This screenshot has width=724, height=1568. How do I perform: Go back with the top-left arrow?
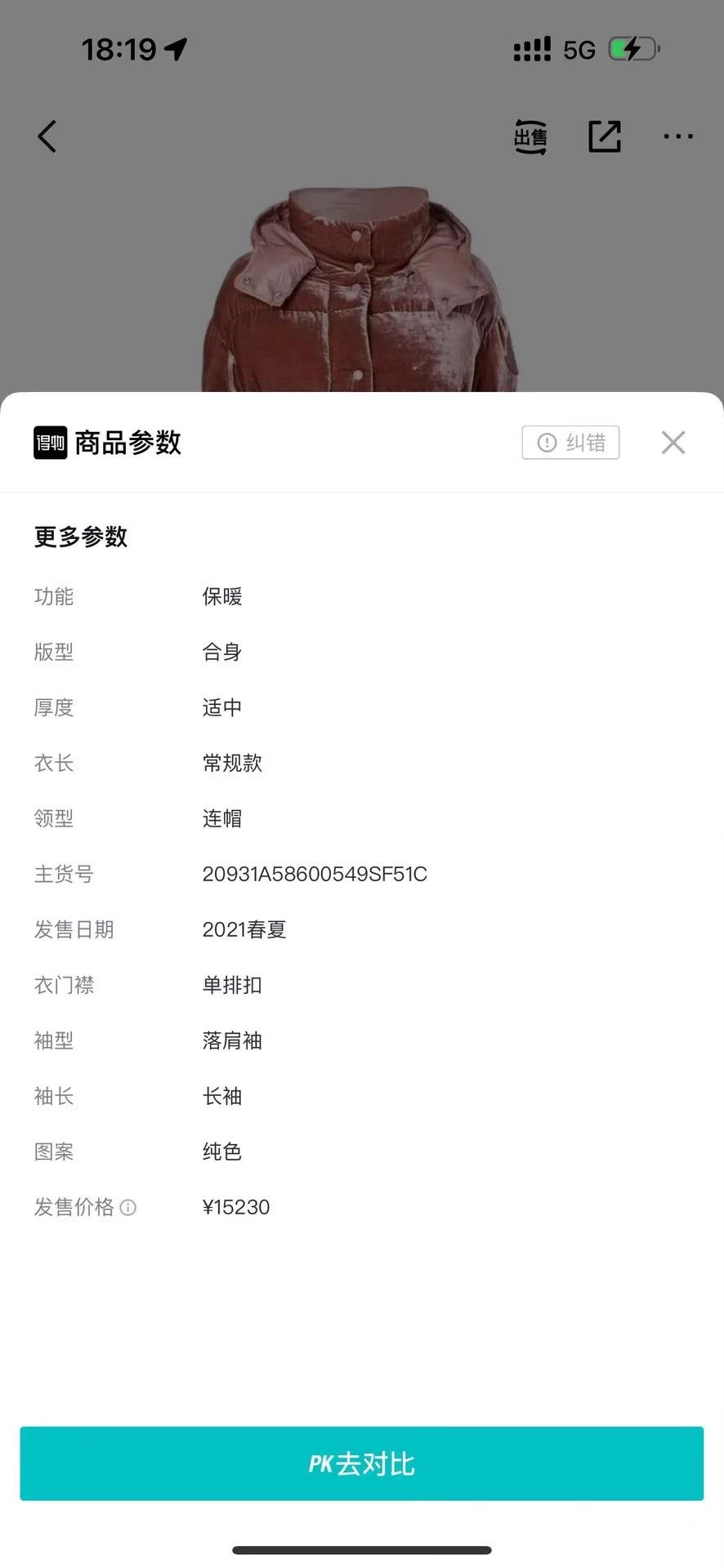47,136
